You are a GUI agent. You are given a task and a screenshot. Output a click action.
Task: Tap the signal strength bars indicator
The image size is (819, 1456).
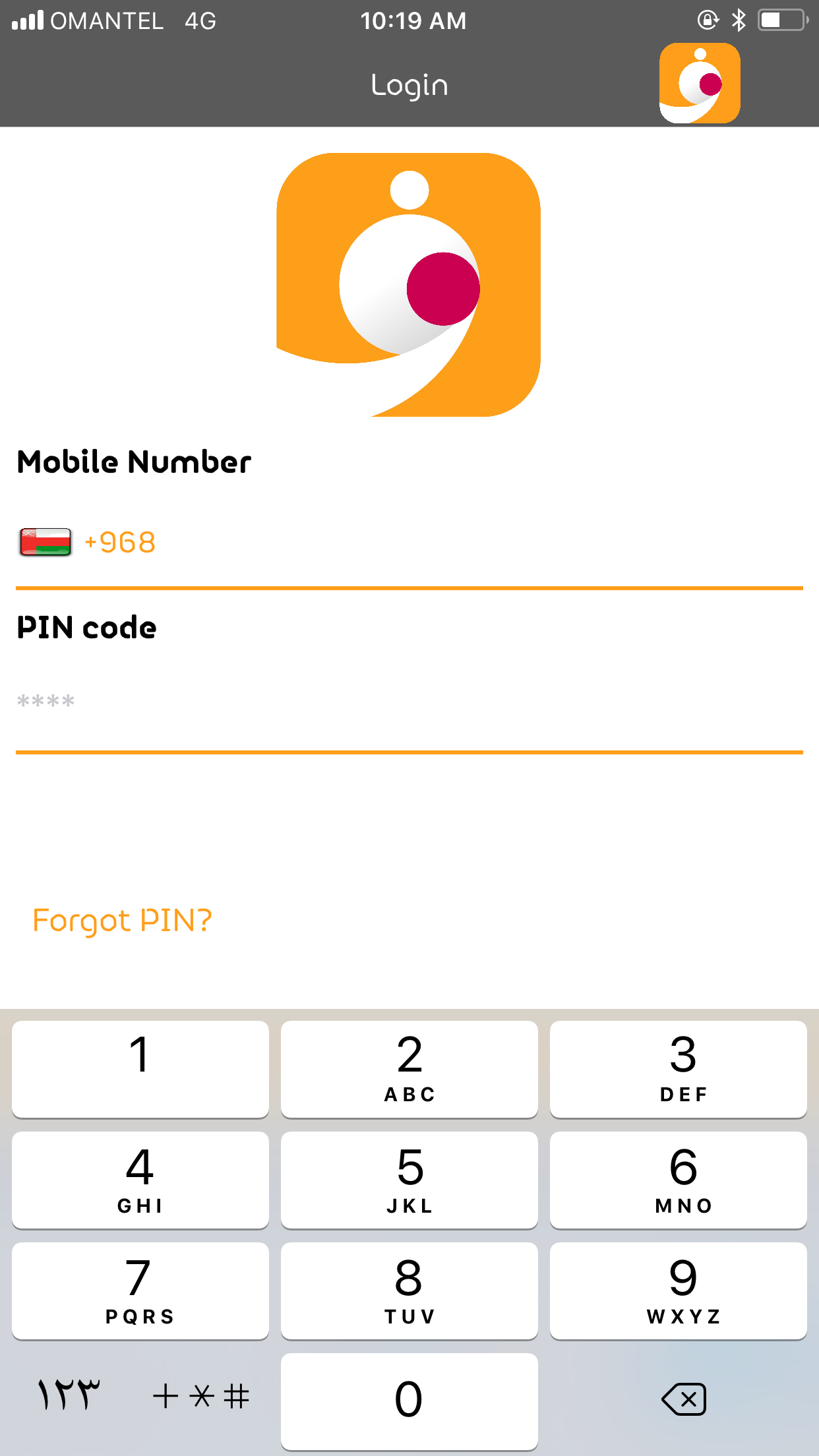[26, 20]
